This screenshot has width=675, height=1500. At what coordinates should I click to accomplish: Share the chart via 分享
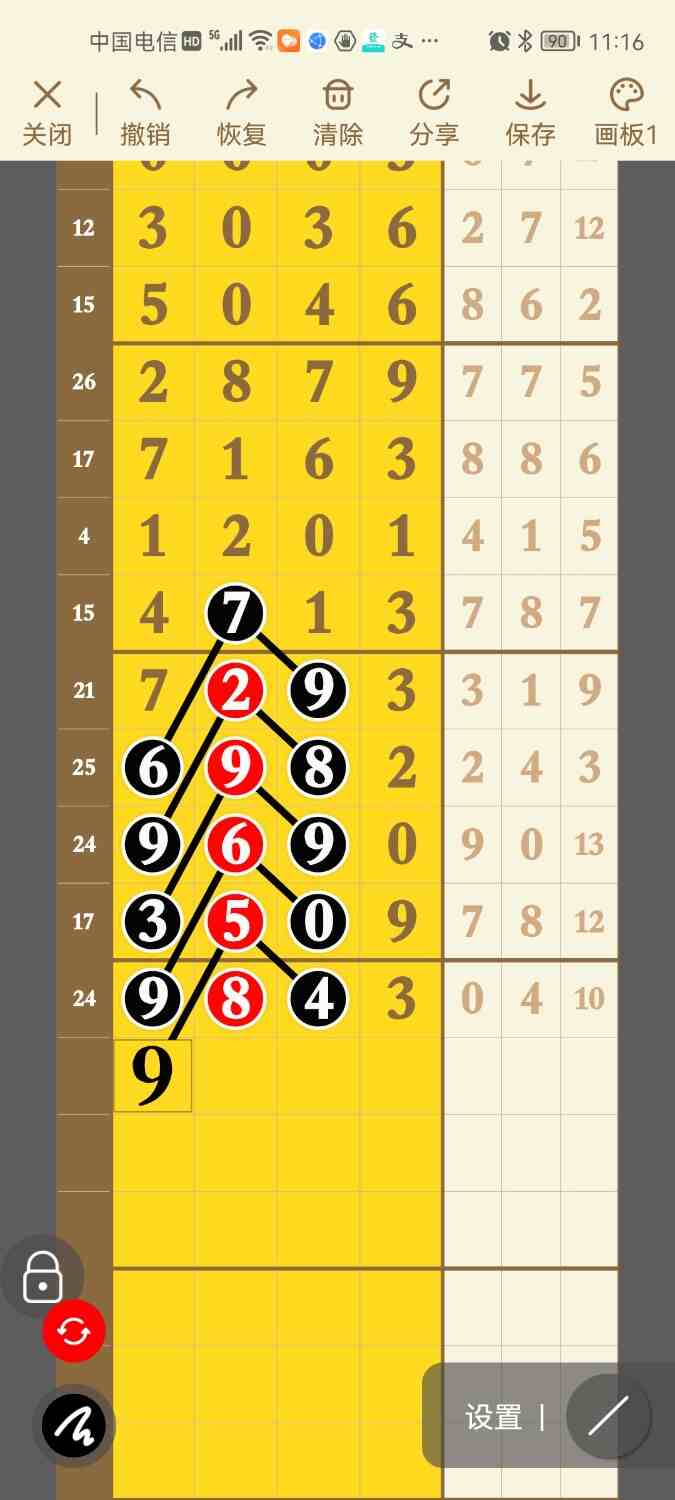pos(434,113)
